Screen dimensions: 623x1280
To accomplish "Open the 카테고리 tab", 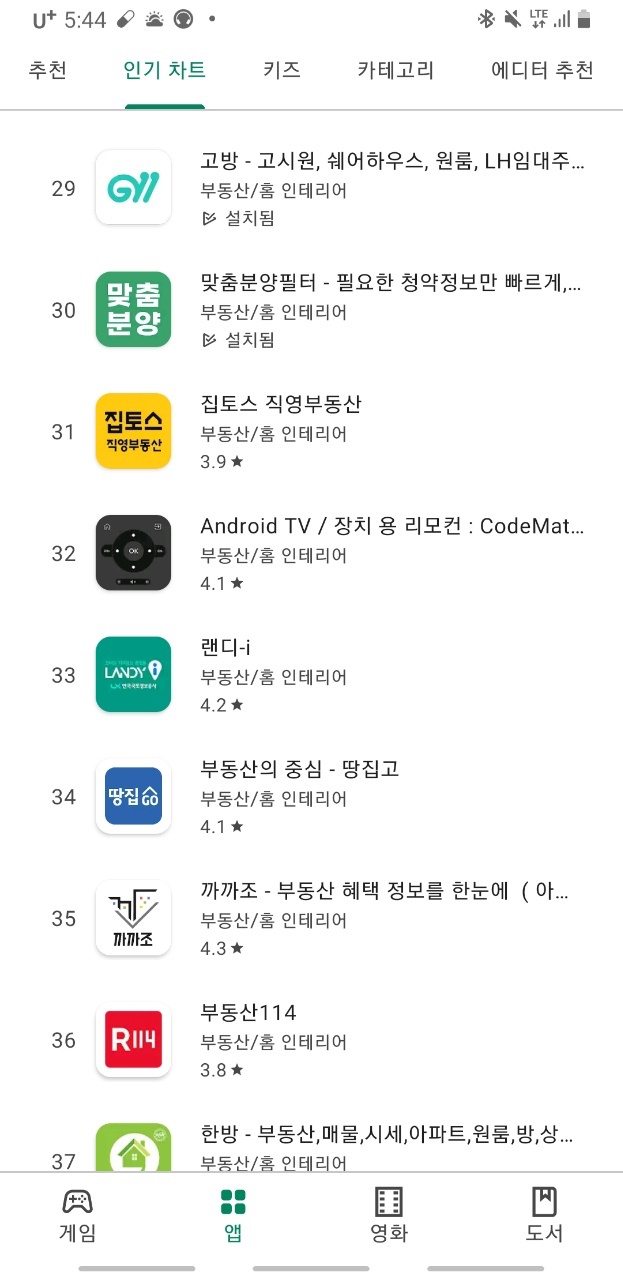I will coord(396,70).
